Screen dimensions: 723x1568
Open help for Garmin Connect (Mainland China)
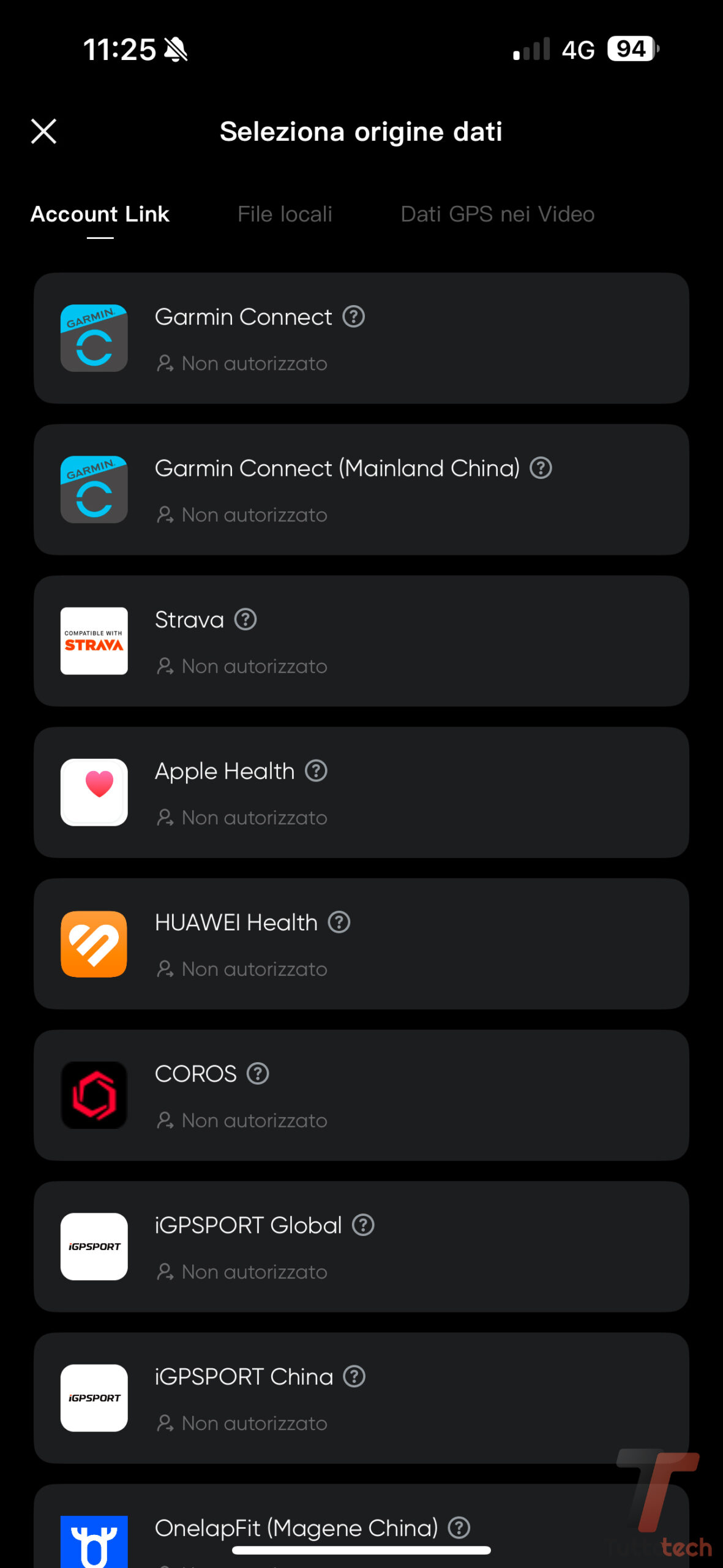pyautogui.click(x=541, y=468)
